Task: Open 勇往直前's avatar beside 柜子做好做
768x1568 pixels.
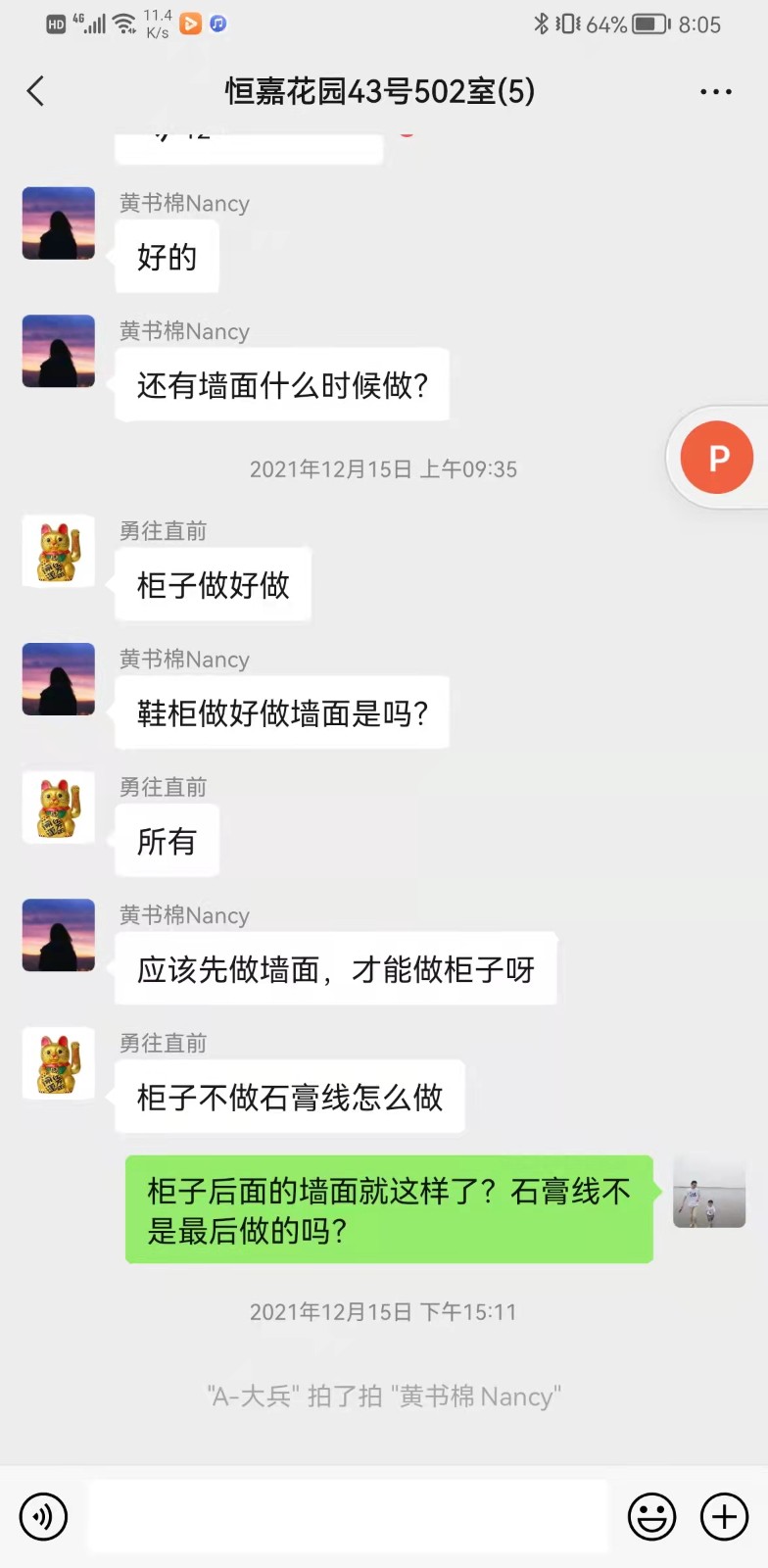Action: click(59, 551)
